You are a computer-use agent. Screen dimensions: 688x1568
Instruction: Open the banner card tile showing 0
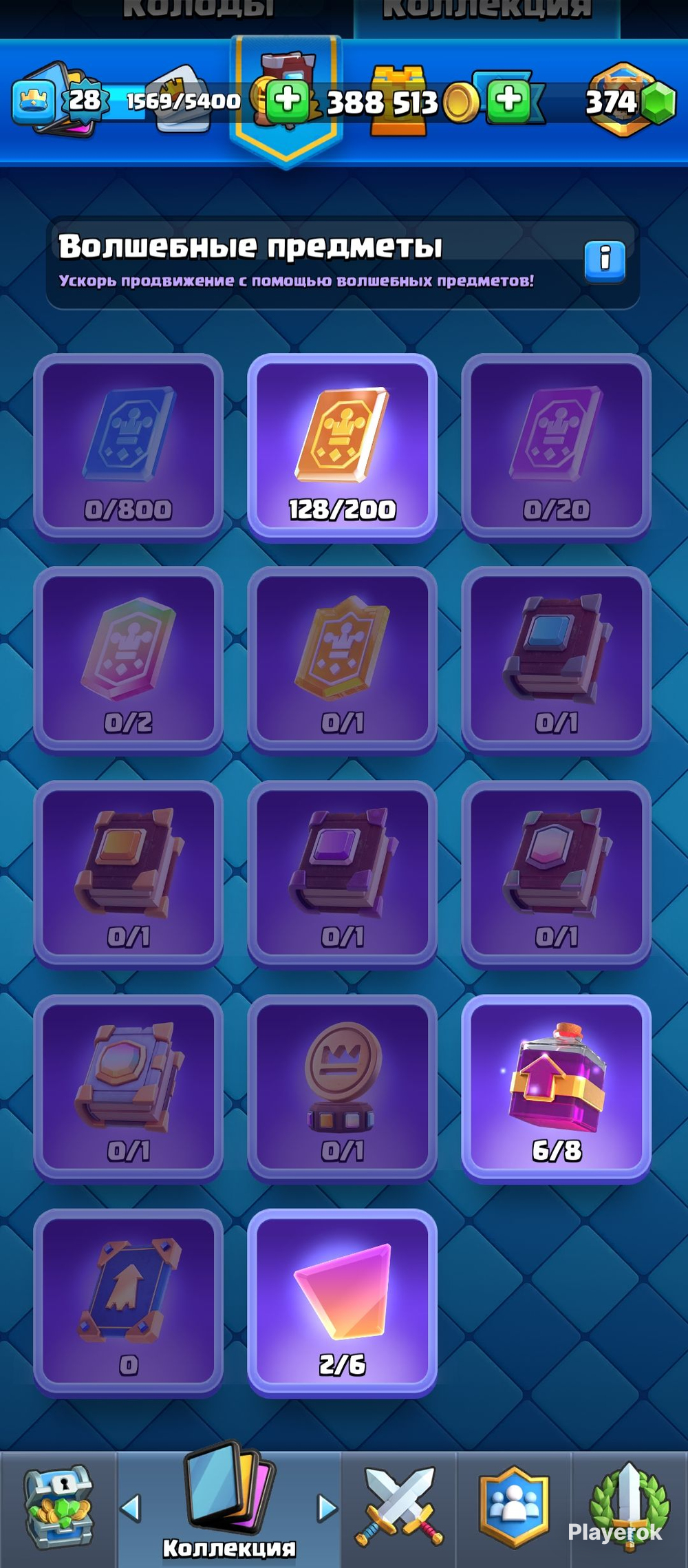pos(128,1302)
